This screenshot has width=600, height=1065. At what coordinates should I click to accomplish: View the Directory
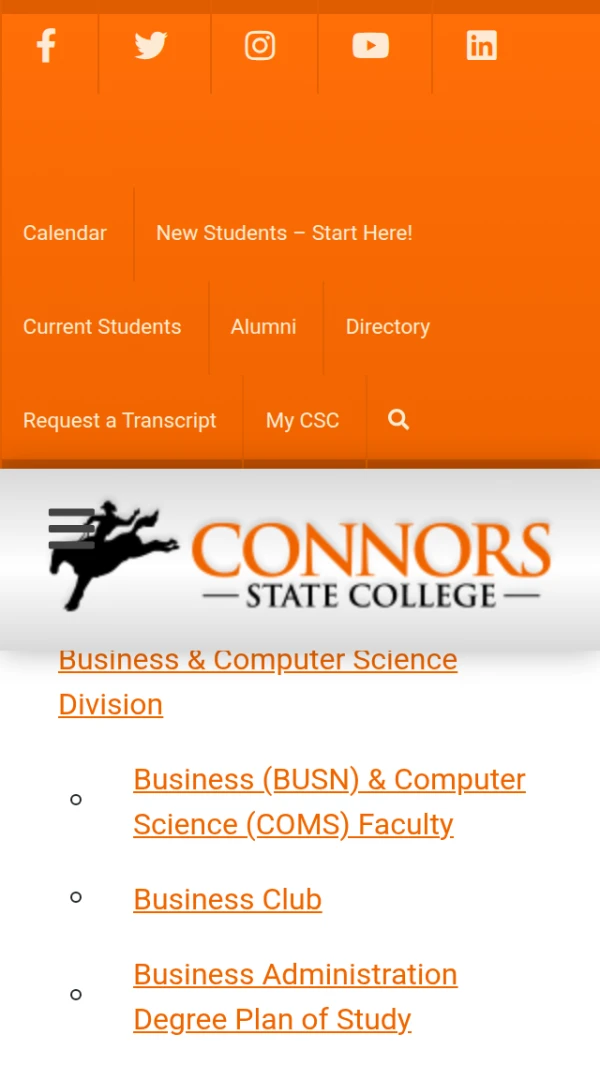387,327
